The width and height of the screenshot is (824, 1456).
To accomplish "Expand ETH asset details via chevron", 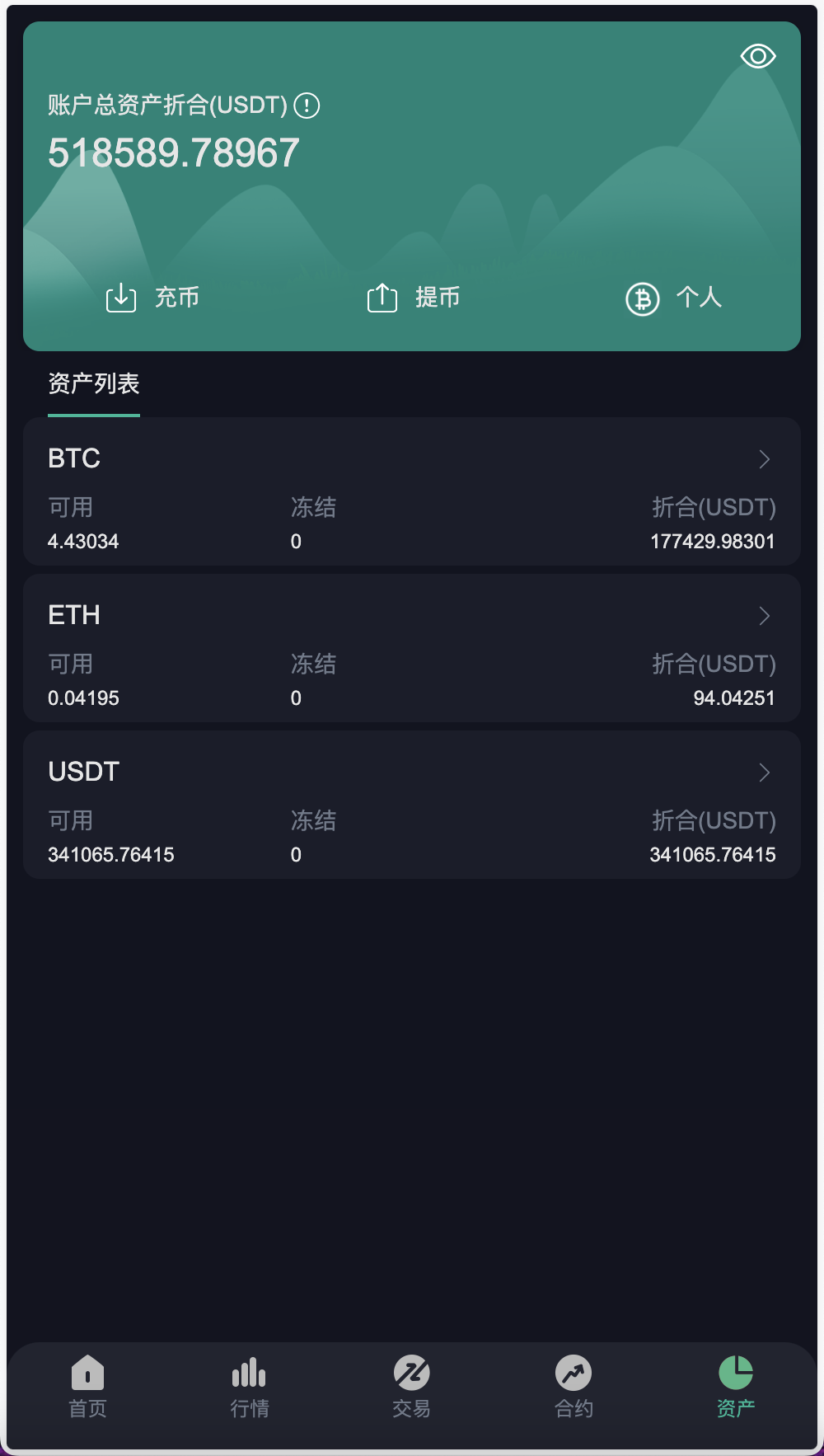I will [763, 617].
